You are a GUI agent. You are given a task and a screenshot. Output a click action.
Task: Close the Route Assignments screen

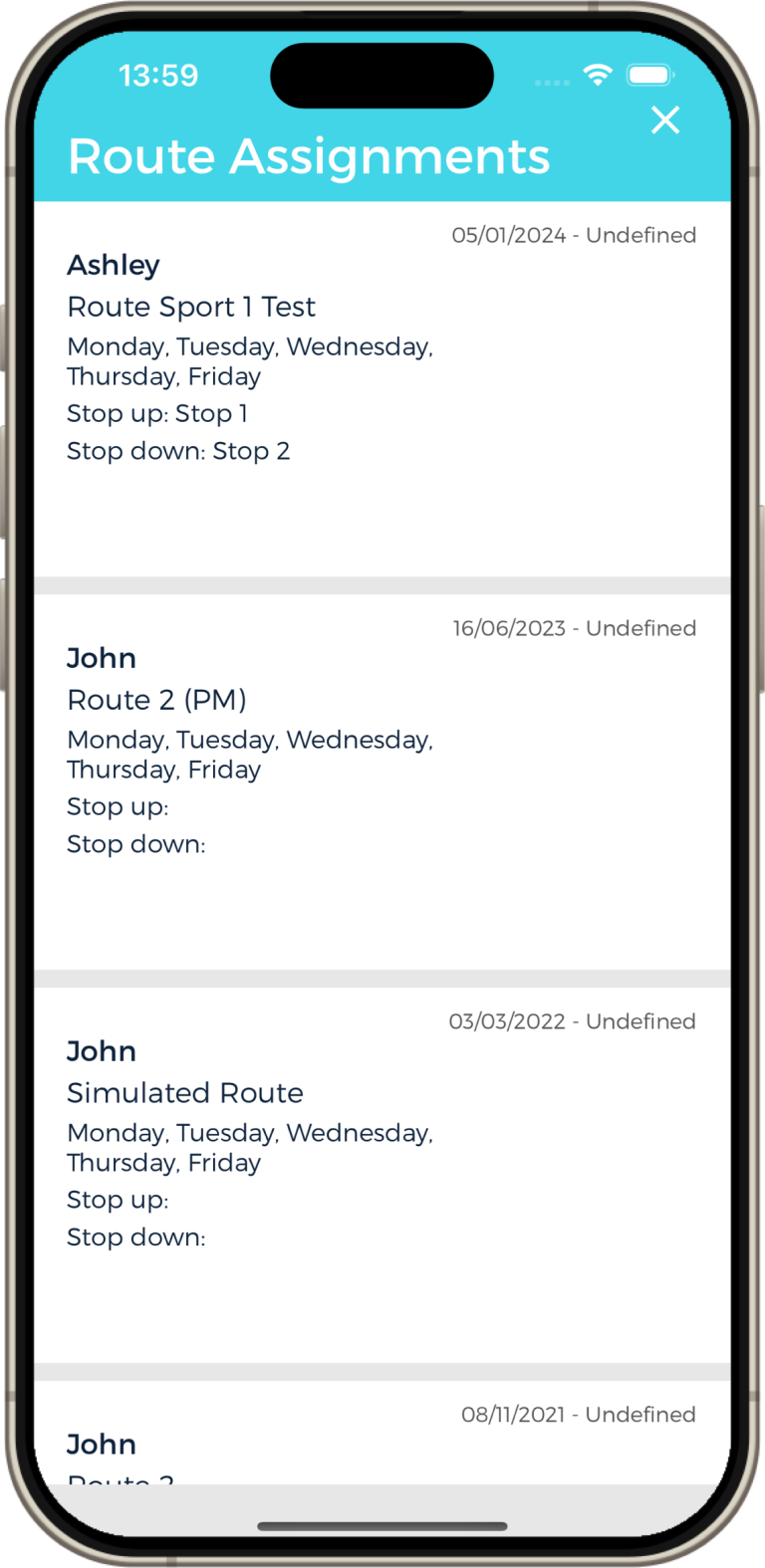point(664,119)
